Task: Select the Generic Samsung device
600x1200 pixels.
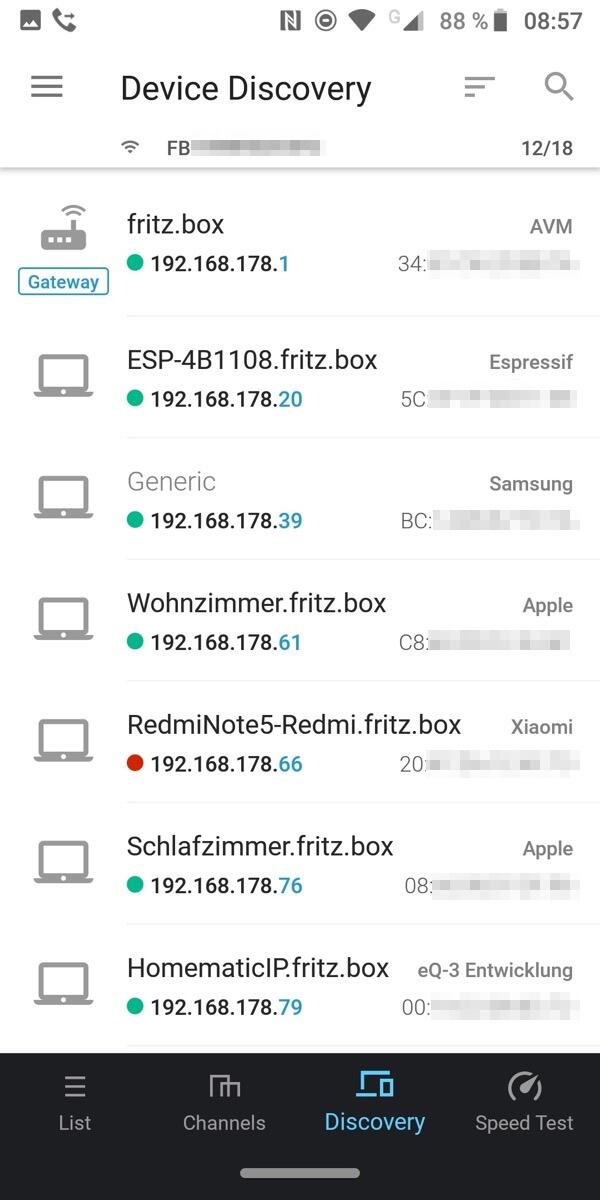Action: pyautogui.click(x=300, y=500)
